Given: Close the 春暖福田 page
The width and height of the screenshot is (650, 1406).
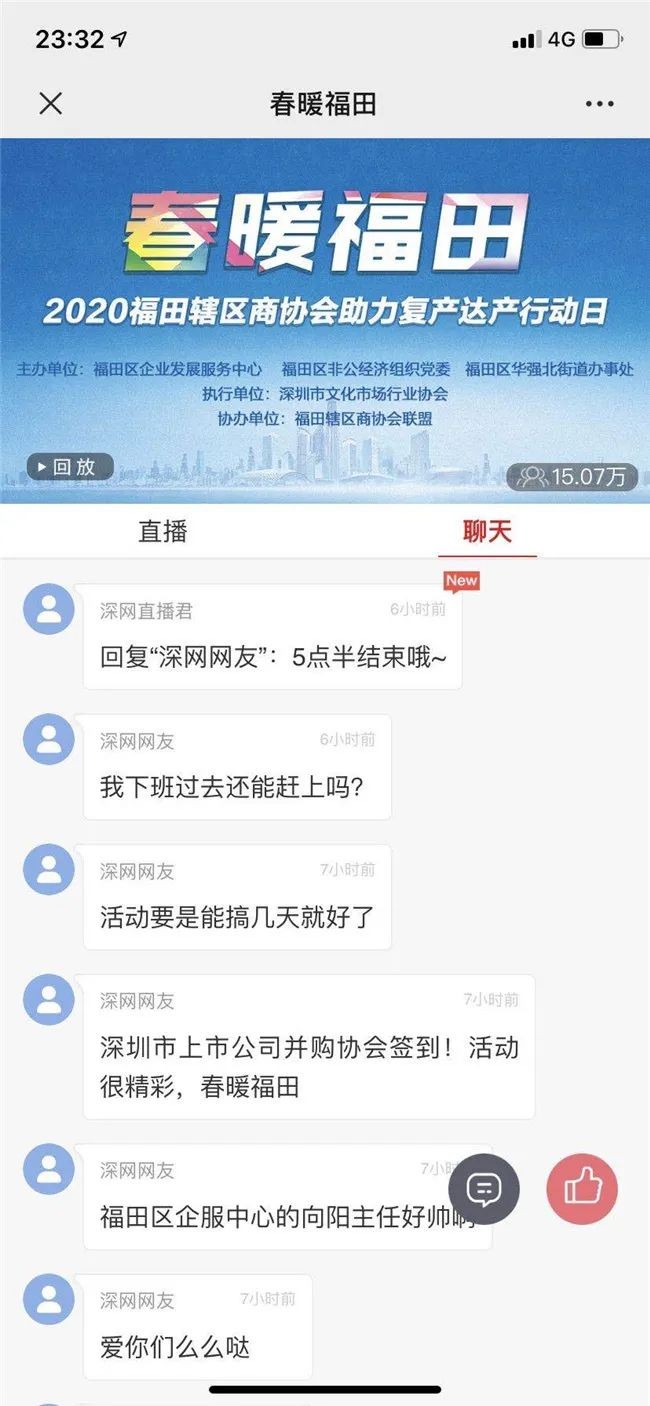Looking at the screenshot, I should (50, 103).
